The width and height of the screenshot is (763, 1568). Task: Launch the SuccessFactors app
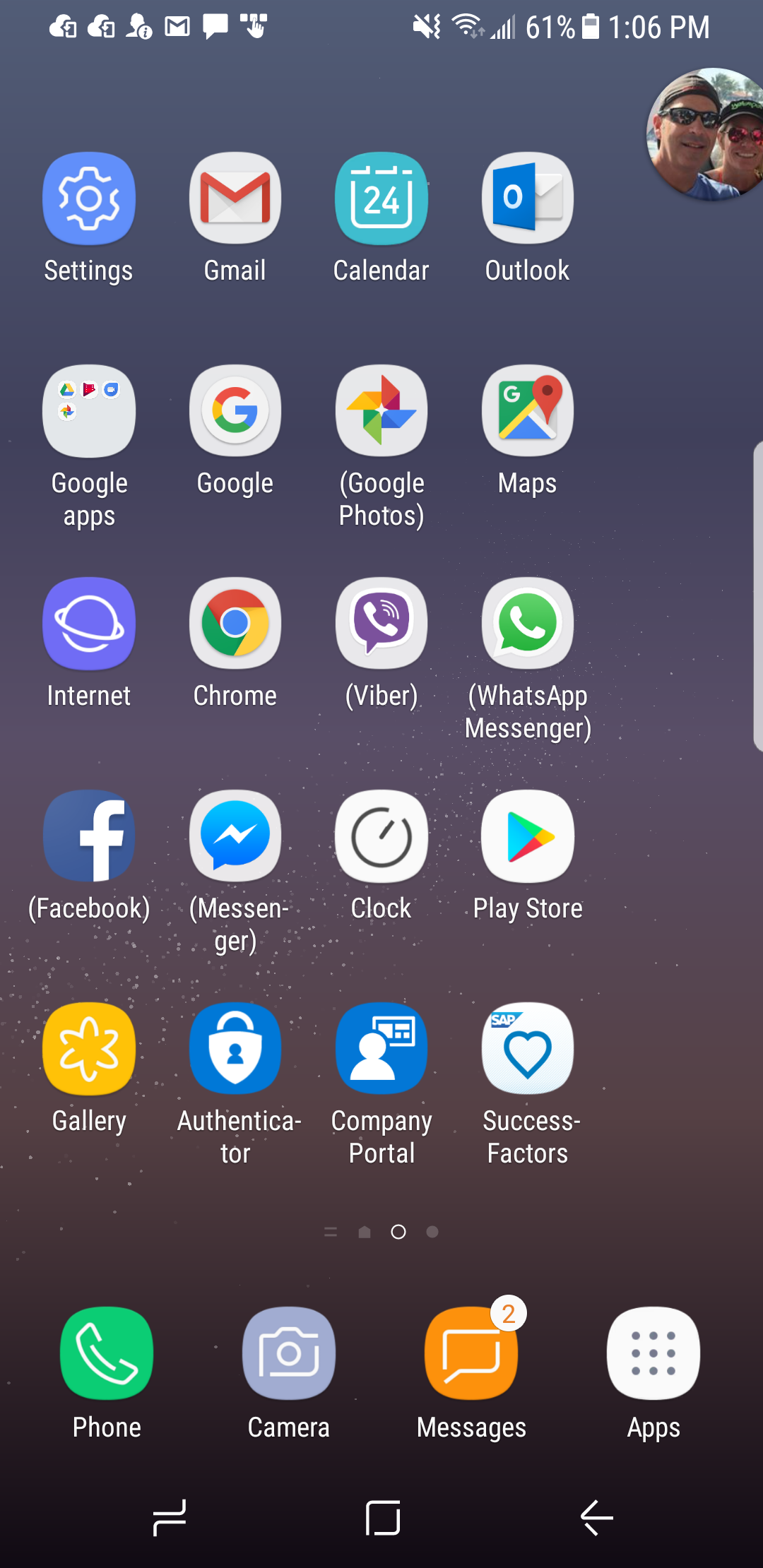click(x=526, y=1048)
